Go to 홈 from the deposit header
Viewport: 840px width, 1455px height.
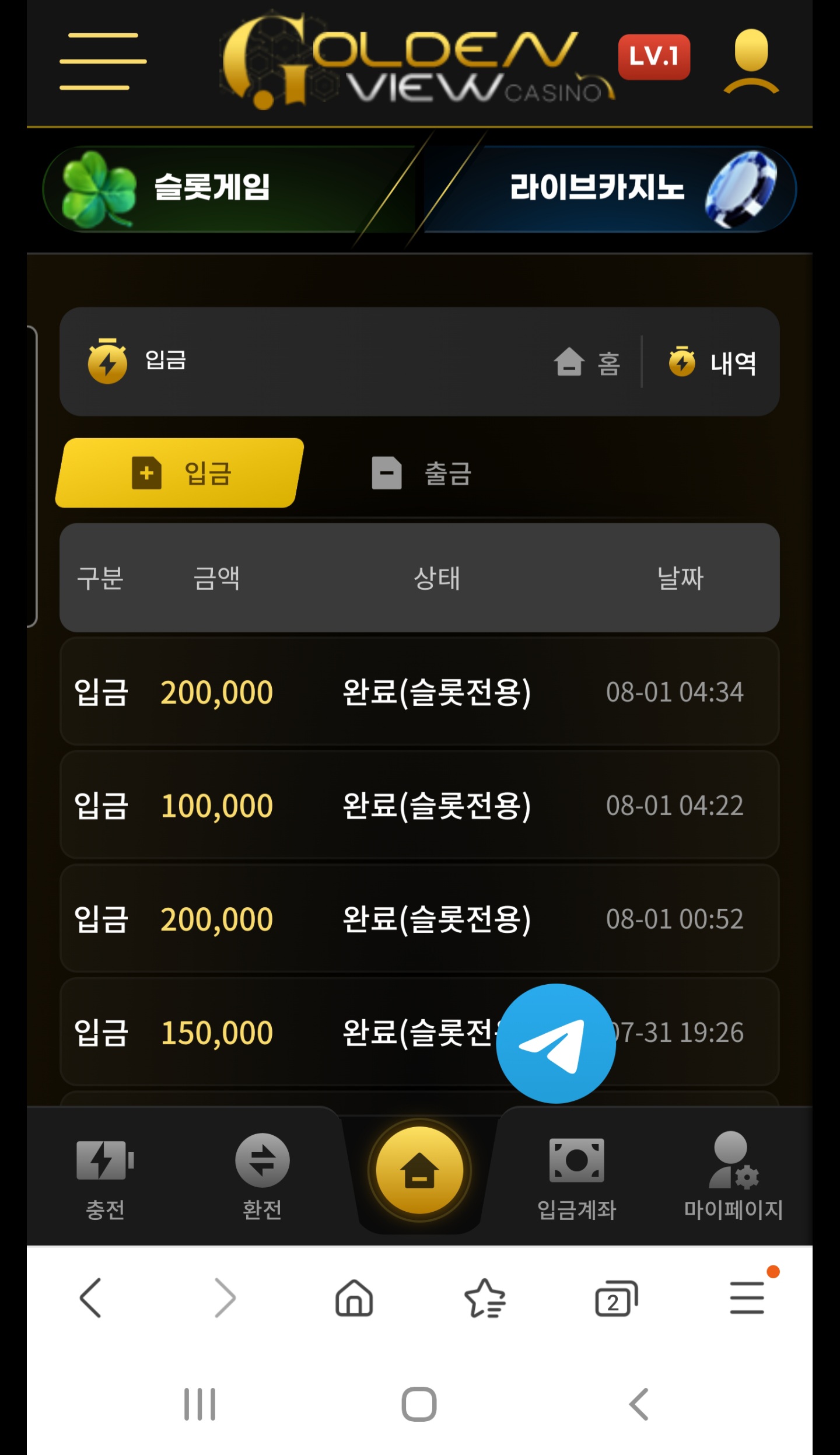point(586,362)
